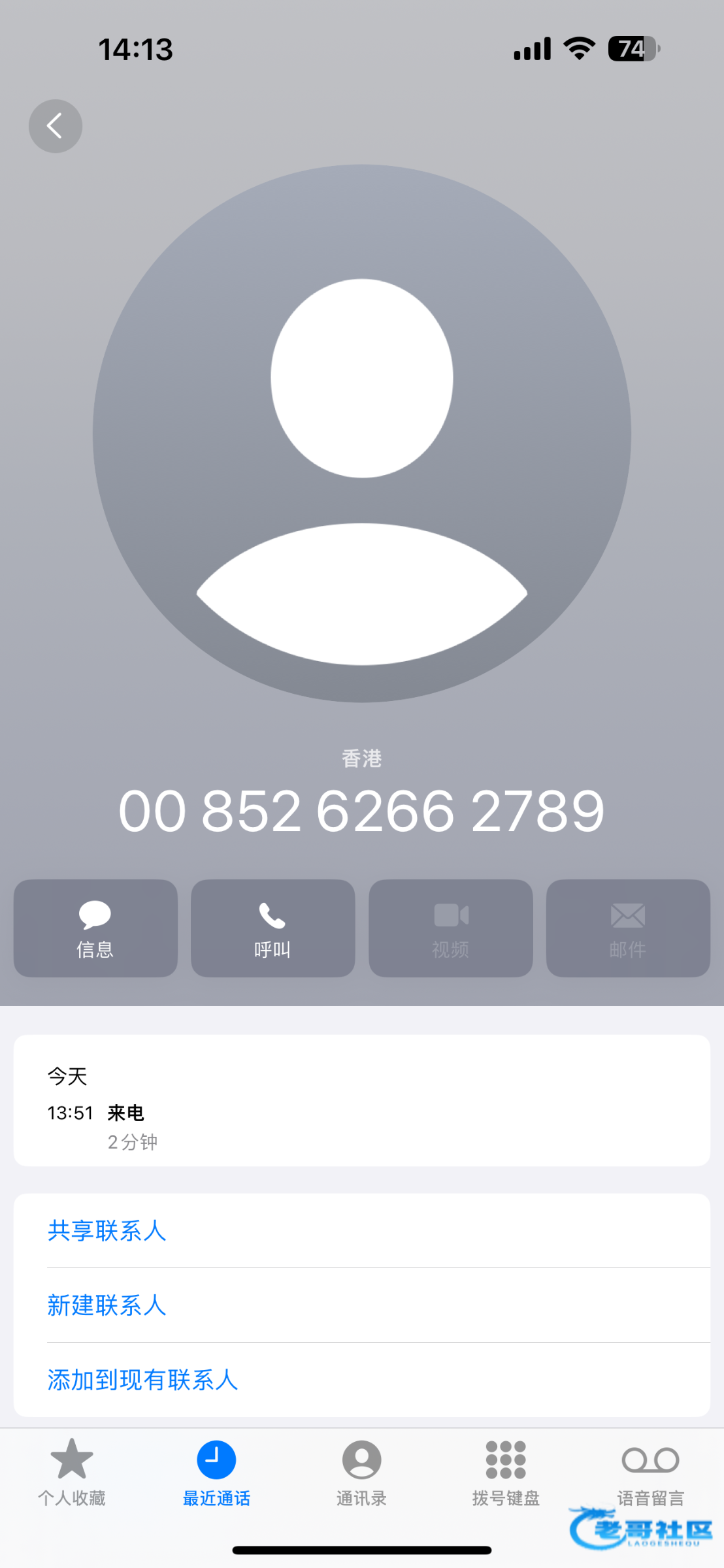Choose 添加到现有联系人
The image size is (724, 1568).
[362, 1380]
